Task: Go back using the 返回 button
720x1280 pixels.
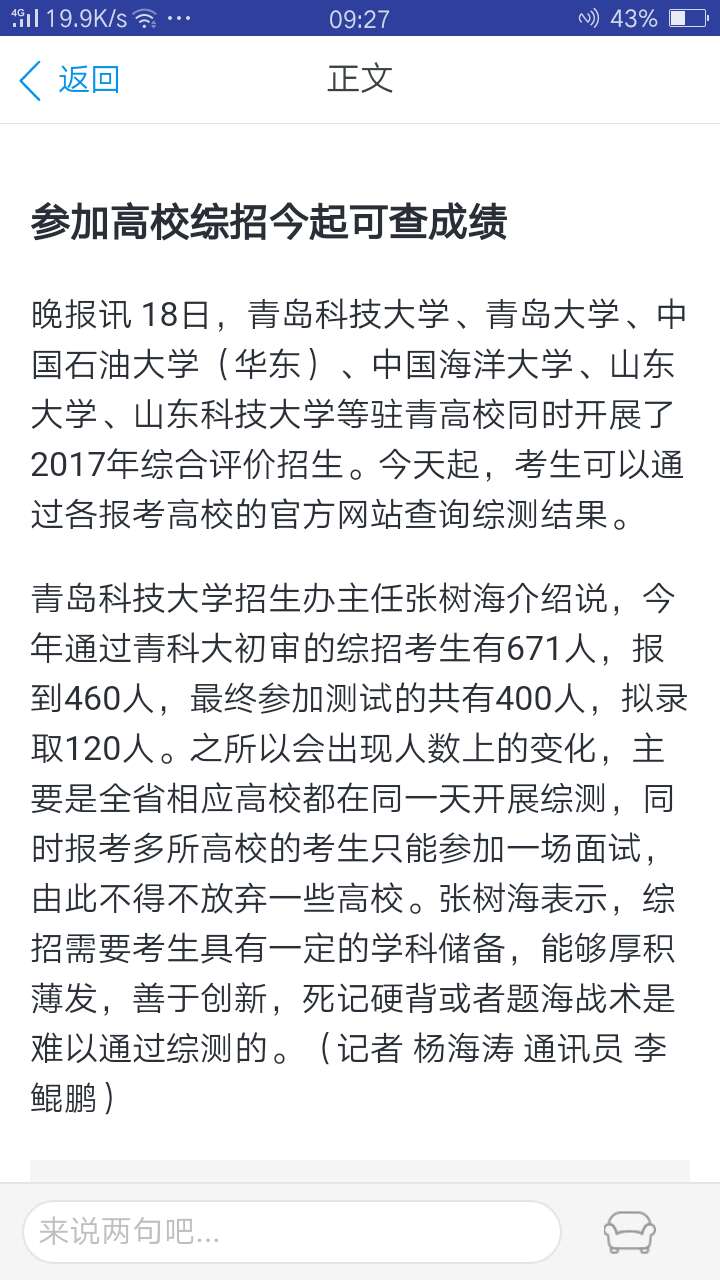Action: [70, 80]
